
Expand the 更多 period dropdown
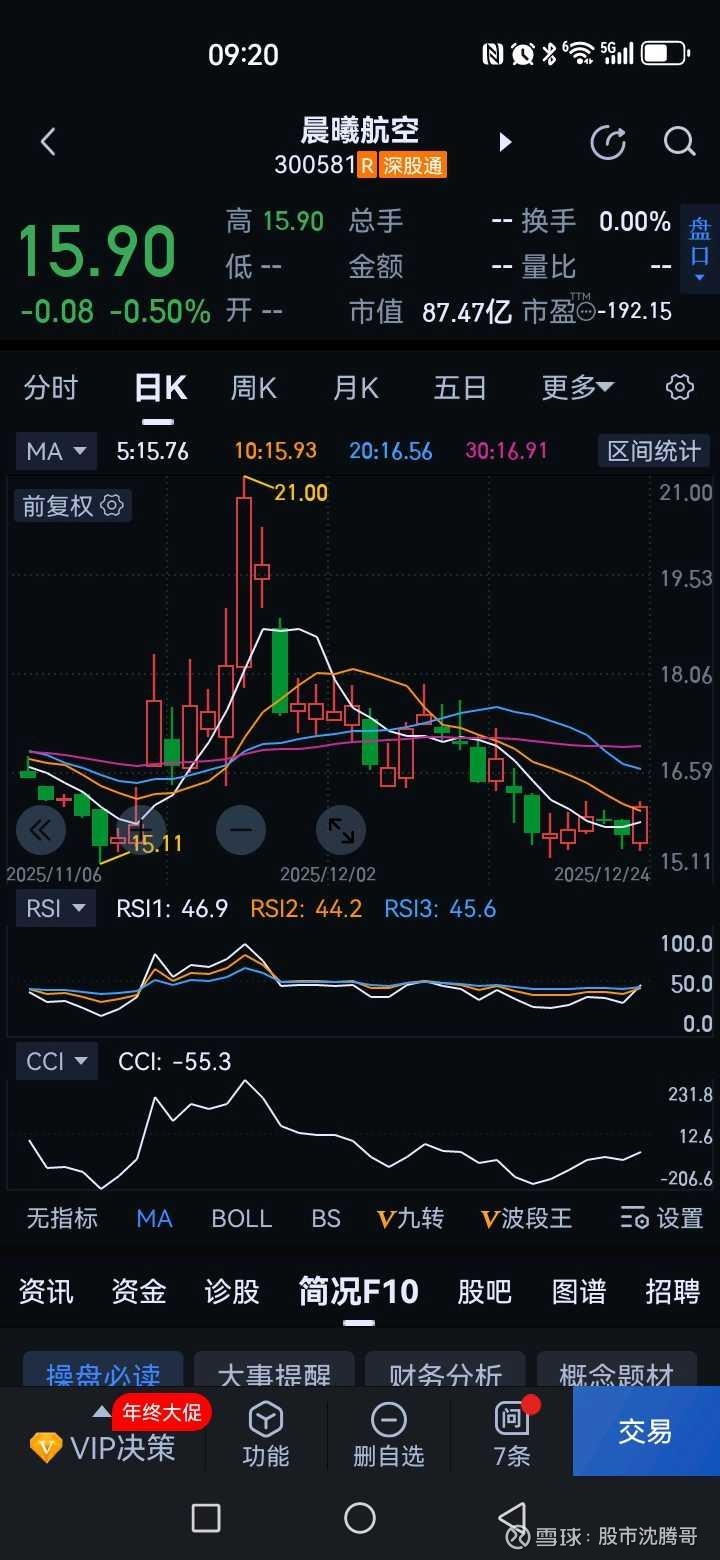coord(578,388)
